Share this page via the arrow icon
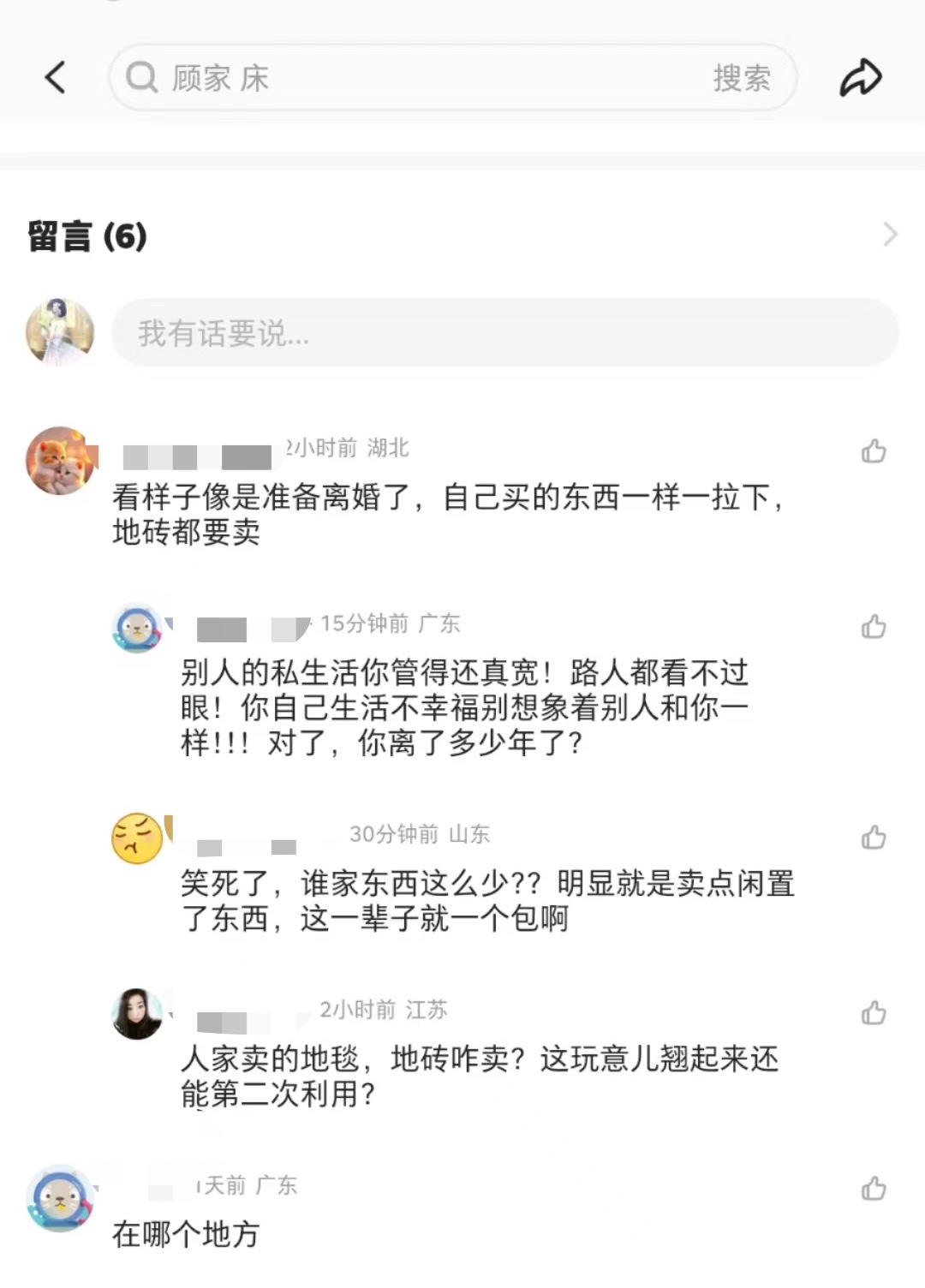This screenshot has width=925, height=1288. tap(860, 78)
